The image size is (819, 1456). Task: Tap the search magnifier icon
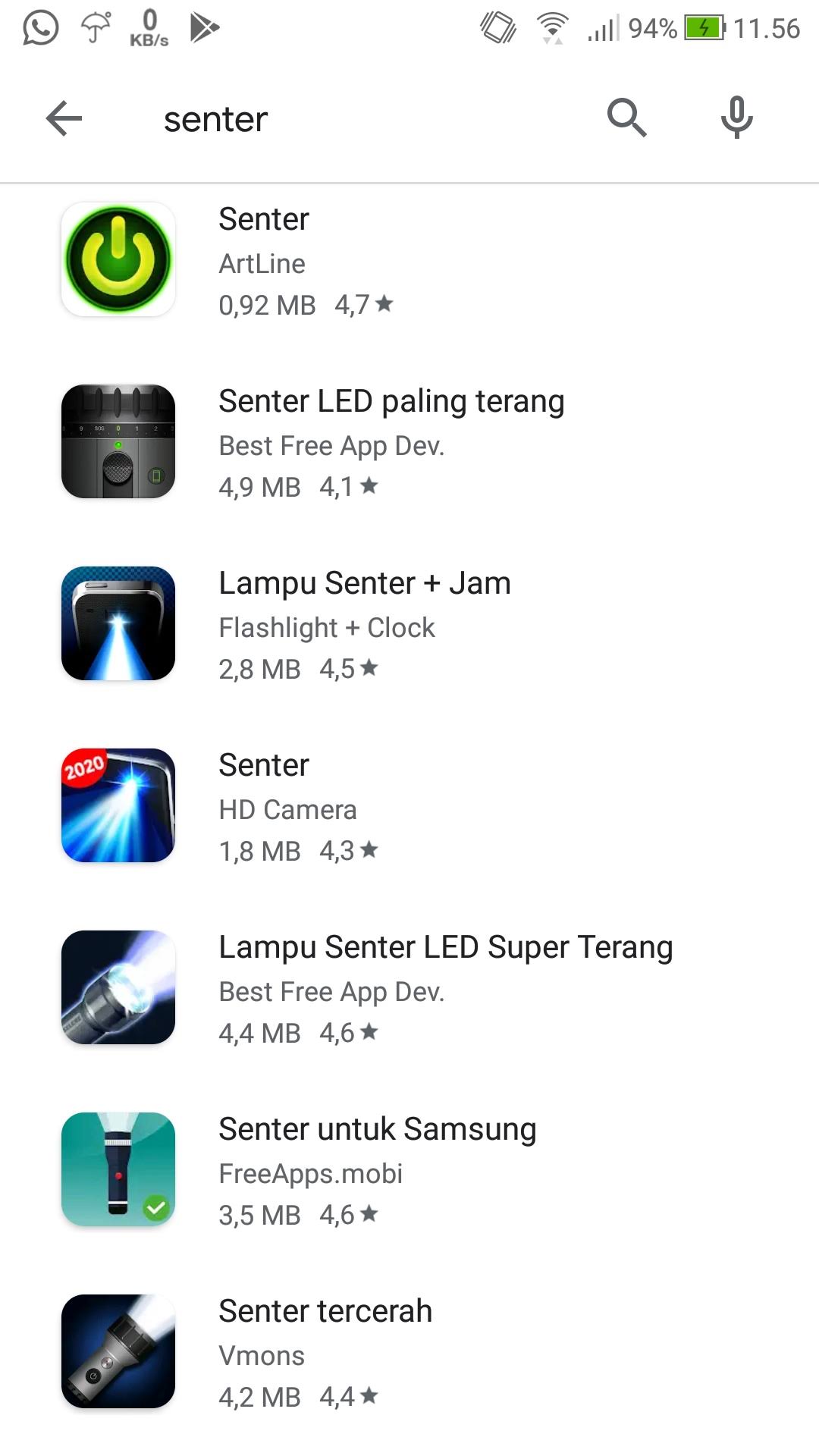coord(626,118)
